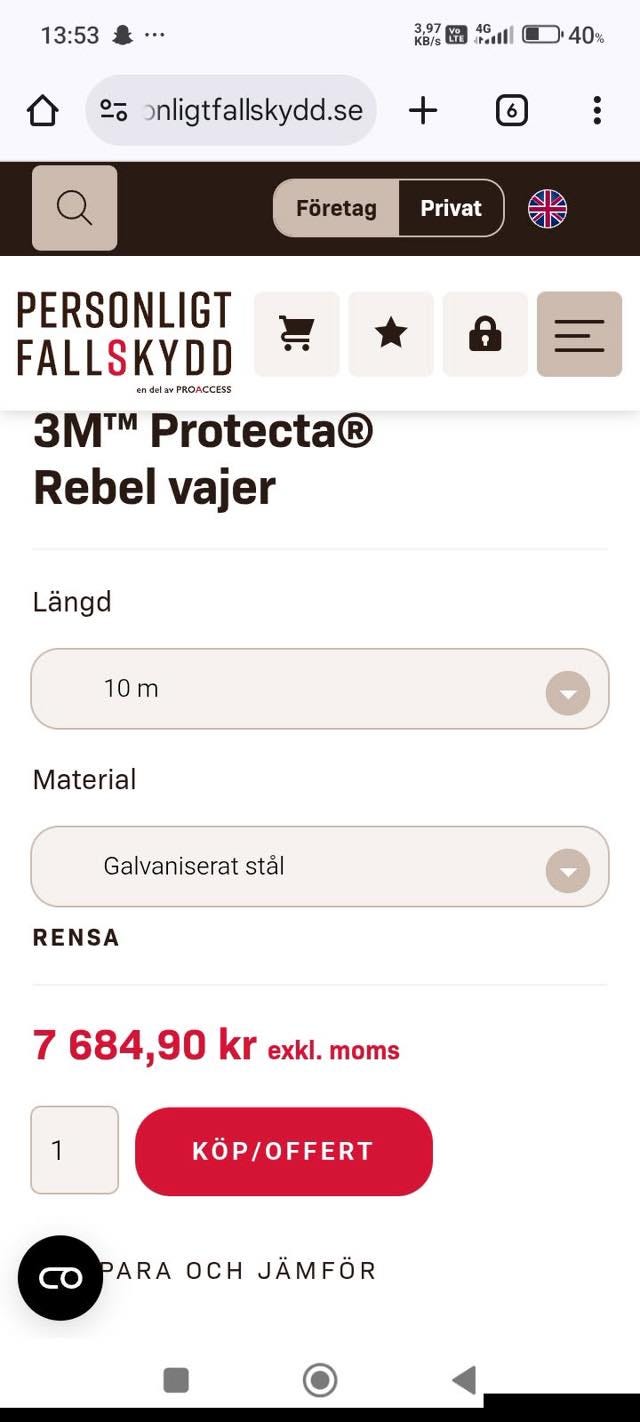Open the hamburger menu
Image resolution: width=640 pixels, height=1422 pixels.
click(579, 334)
